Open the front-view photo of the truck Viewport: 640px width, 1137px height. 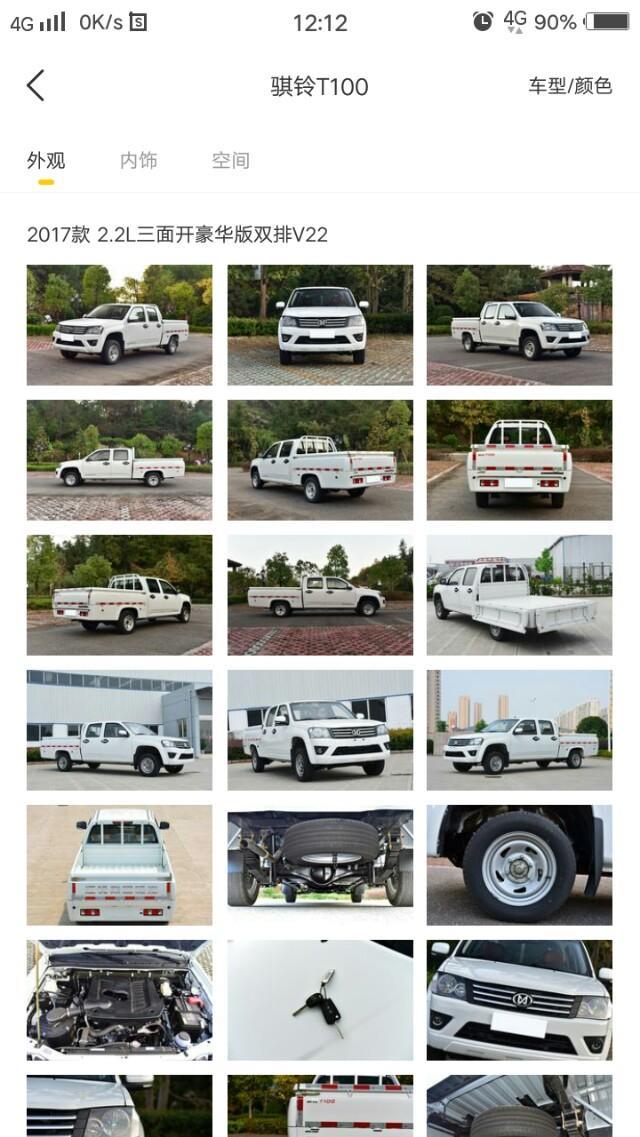[320, 325]
